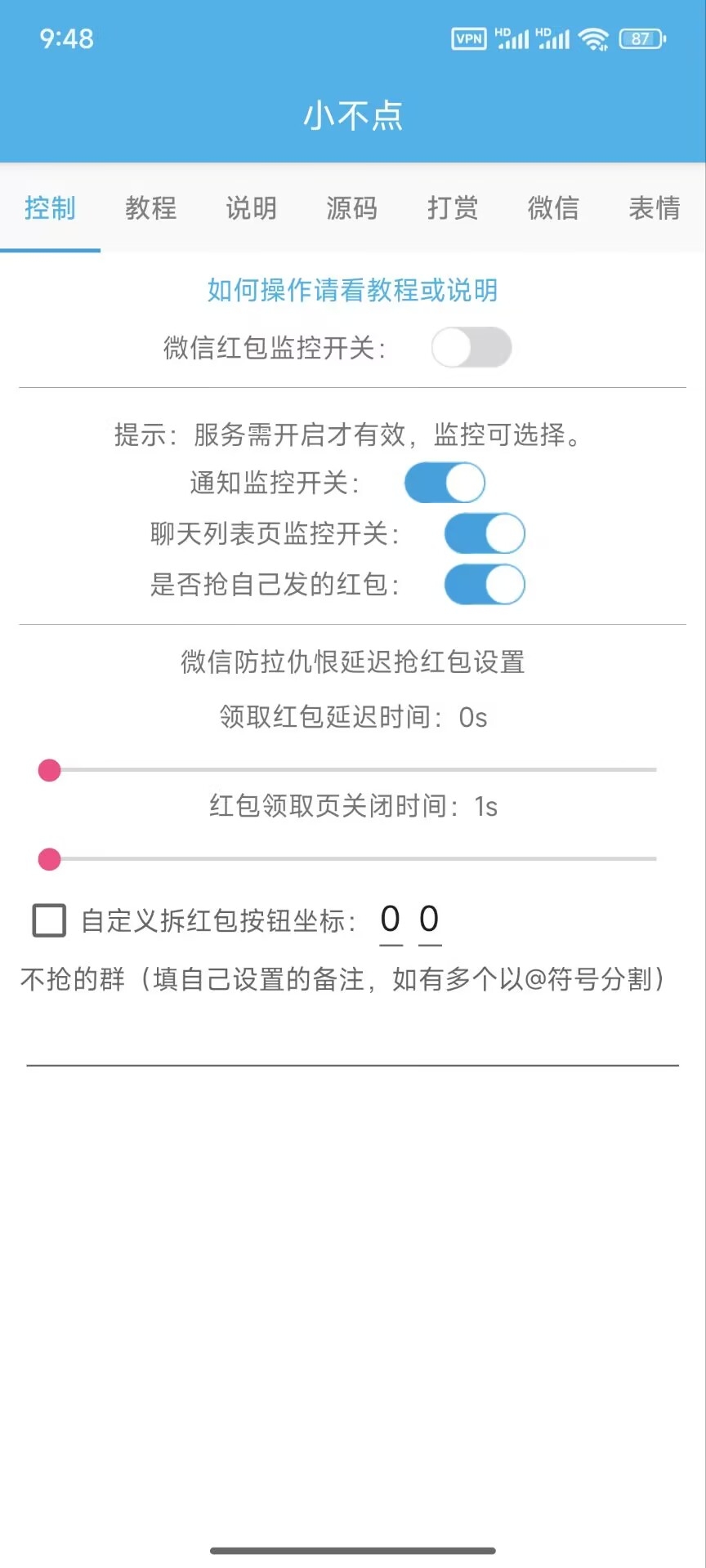Open the 说明 tab

pos(252,207)
